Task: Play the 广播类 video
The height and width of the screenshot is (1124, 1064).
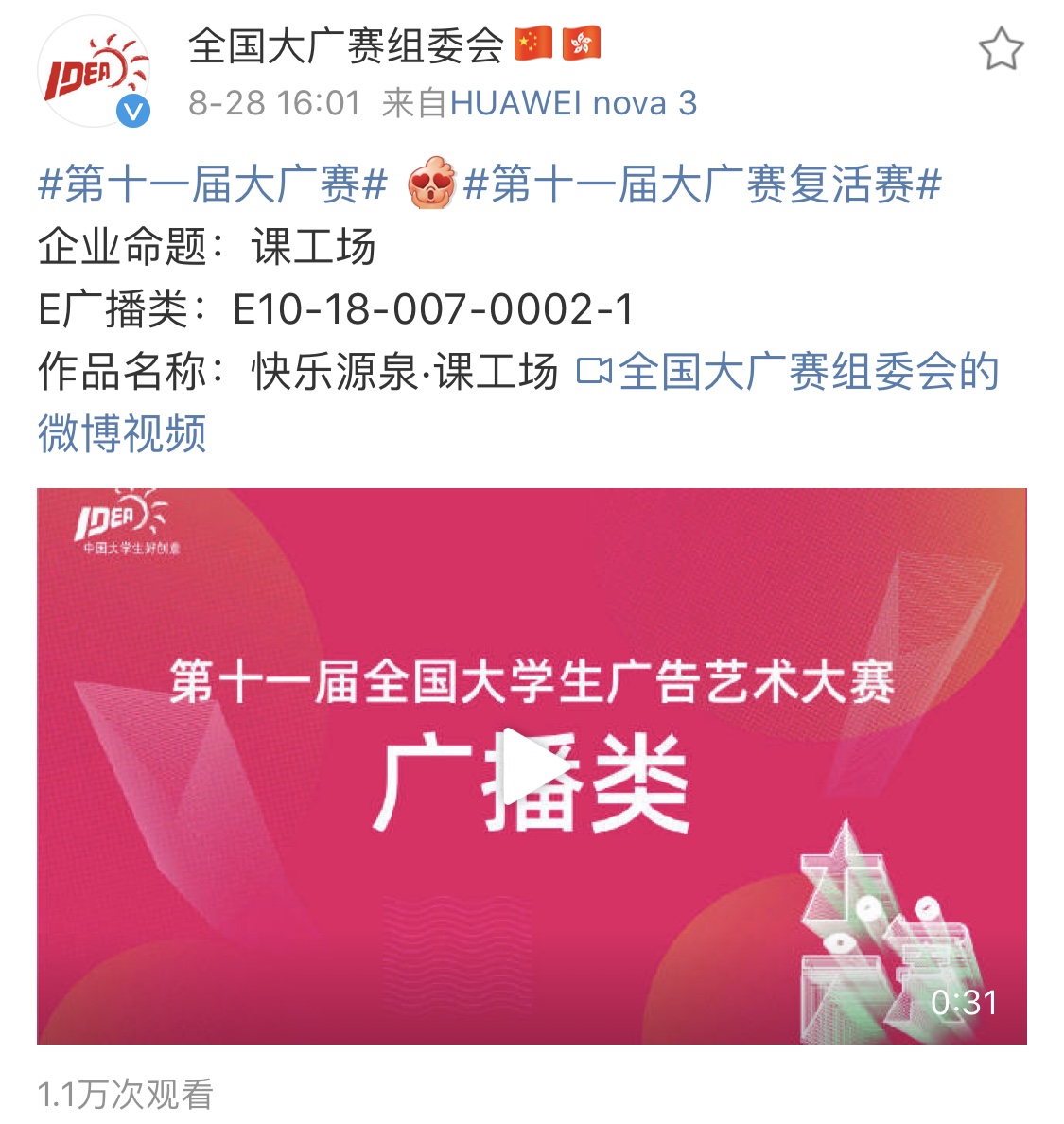Action: pos(531,766)
